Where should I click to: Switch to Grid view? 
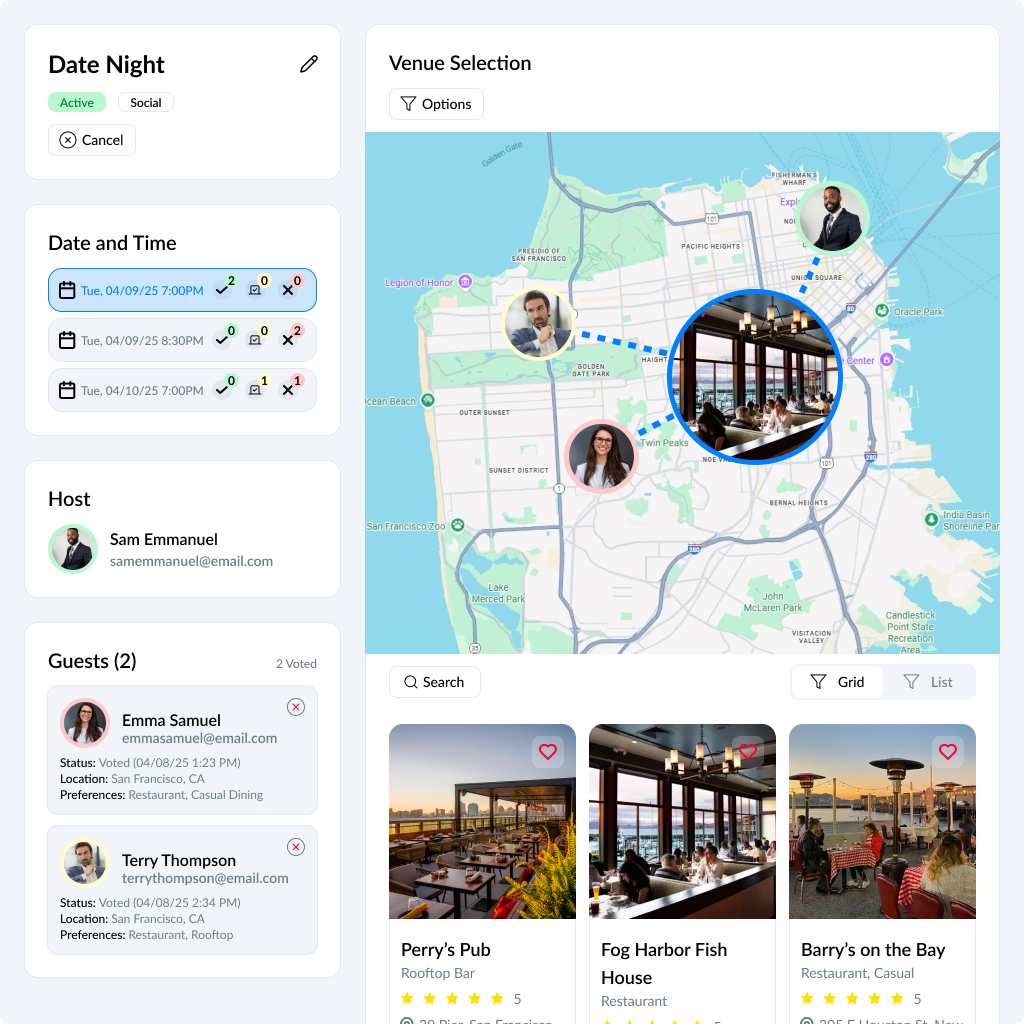[x=838, y=682]
